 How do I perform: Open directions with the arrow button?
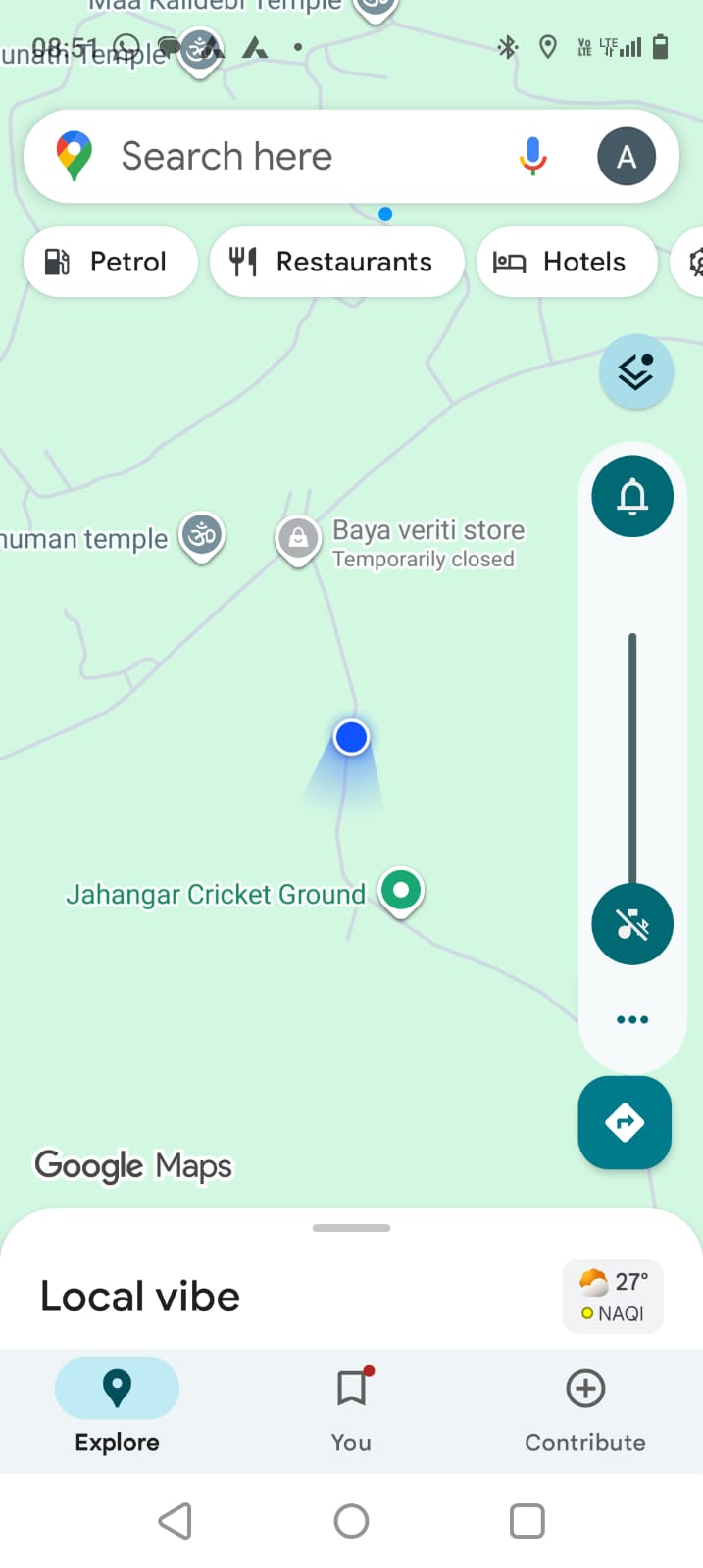pyautogui.click(x=625, y=1122)
